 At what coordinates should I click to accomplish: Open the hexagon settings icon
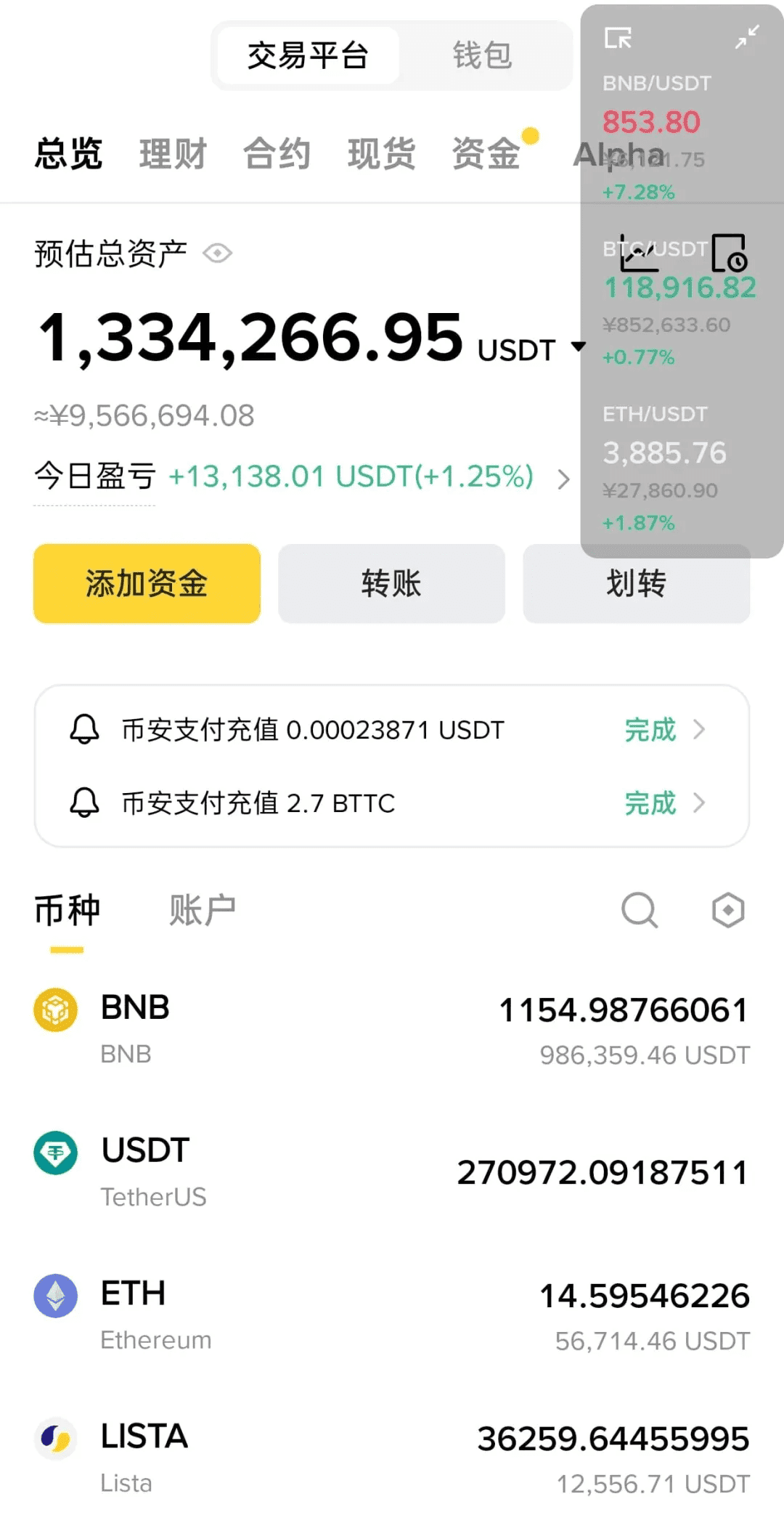pyautogui.click(x=728, y=910)
